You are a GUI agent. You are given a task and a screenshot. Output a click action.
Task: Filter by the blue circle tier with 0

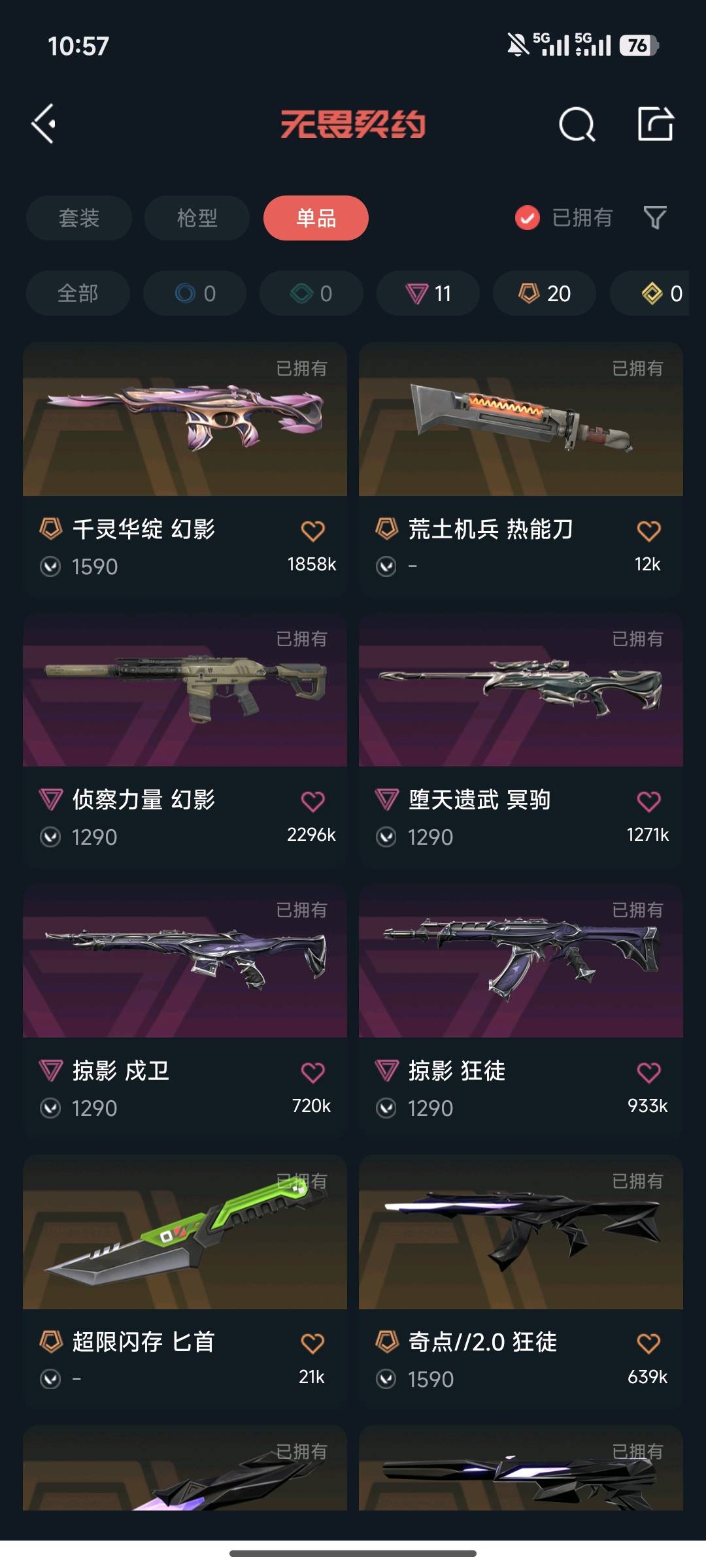(x=195, y=293)
